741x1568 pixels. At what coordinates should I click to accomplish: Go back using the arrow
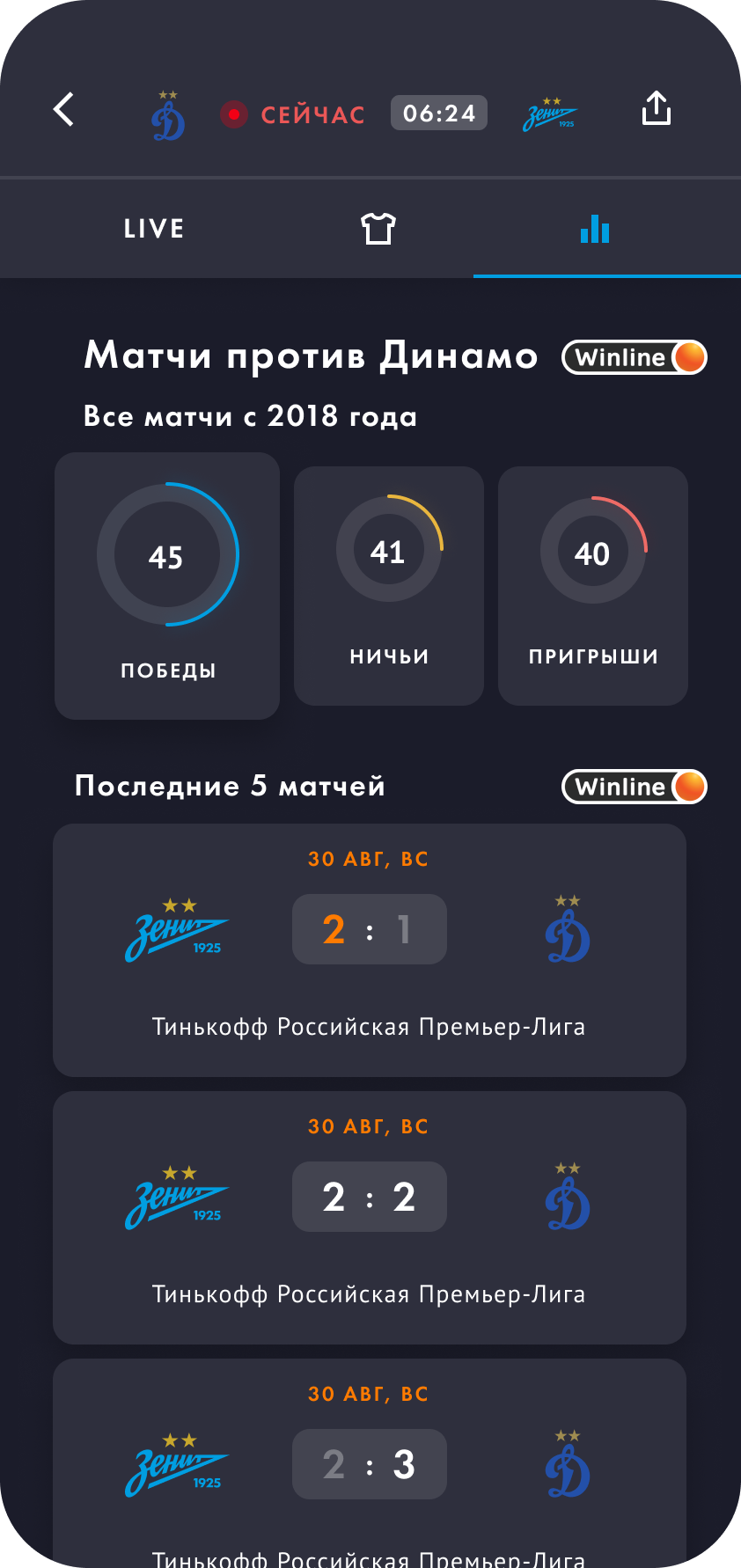tap(64, 110)
